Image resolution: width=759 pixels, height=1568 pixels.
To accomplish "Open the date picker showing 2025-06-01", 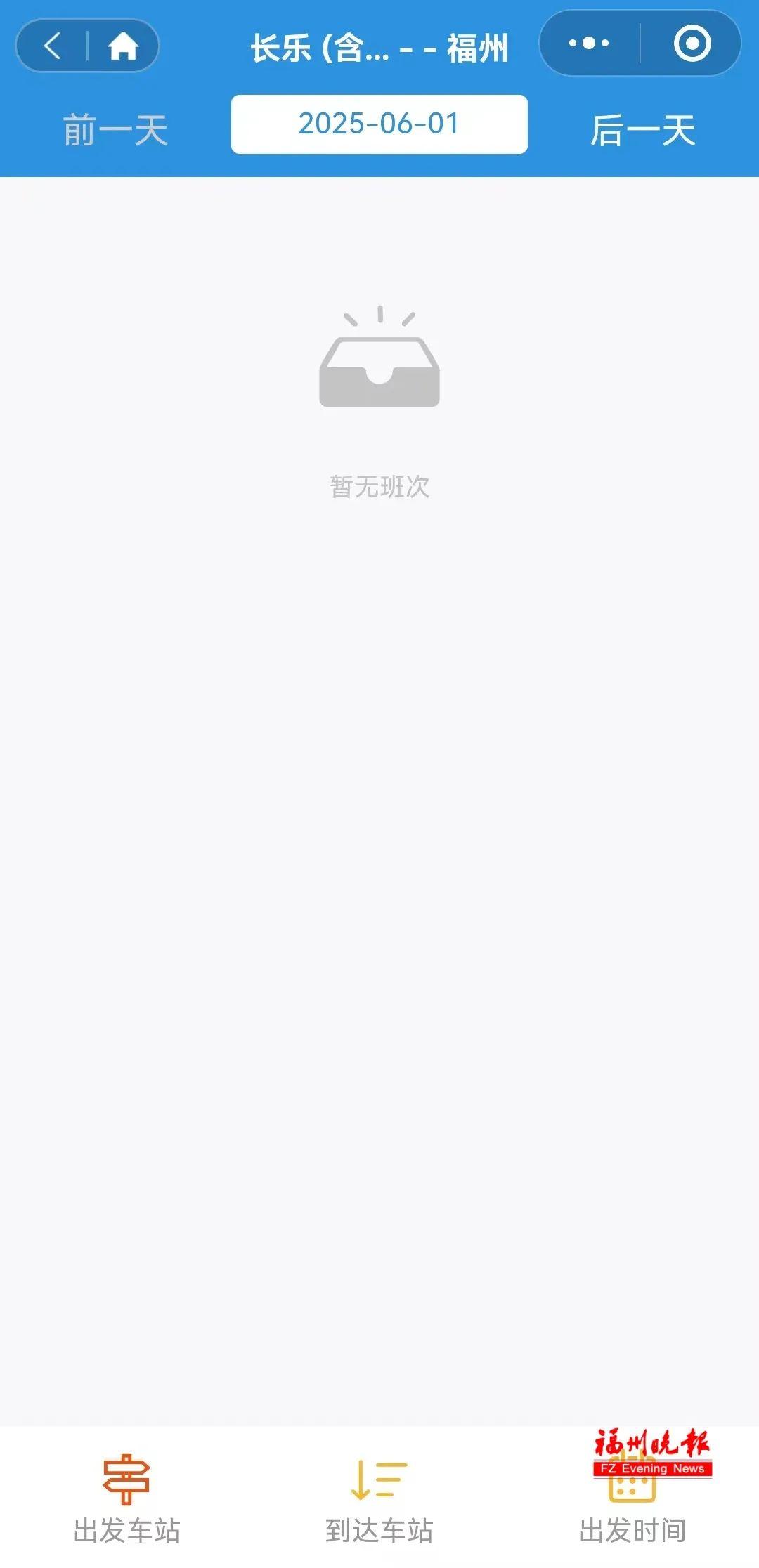I will [x=379, y=124].
